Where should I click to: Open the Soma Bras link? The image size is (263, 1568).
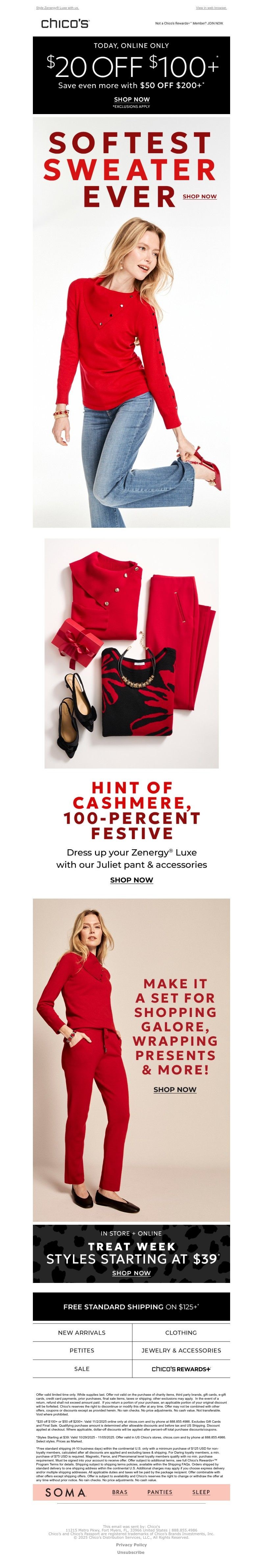(x=119, y=1492)
